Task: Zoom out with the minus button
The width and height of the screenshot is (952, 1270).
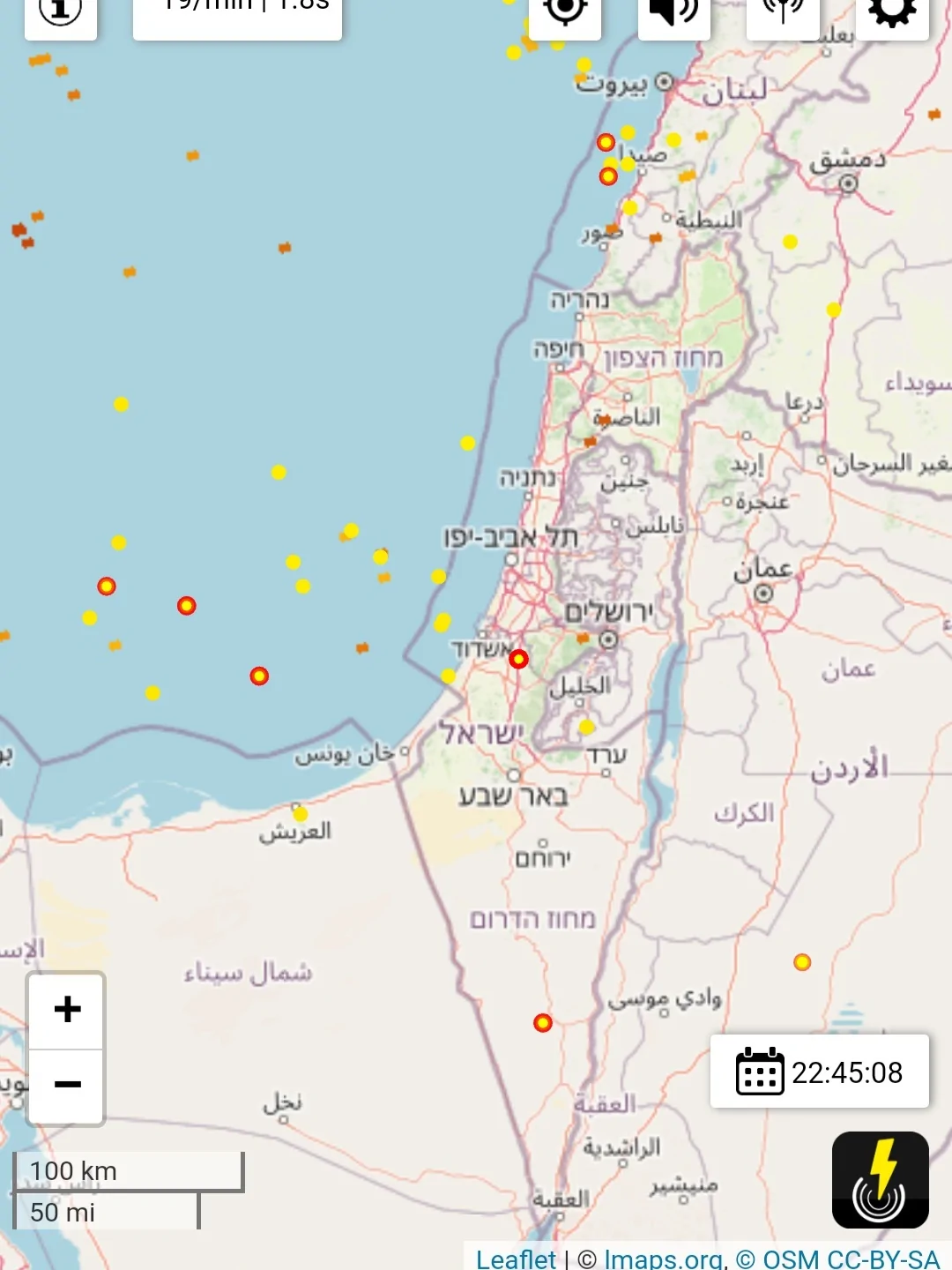Action: click(x=67, y=1085)
